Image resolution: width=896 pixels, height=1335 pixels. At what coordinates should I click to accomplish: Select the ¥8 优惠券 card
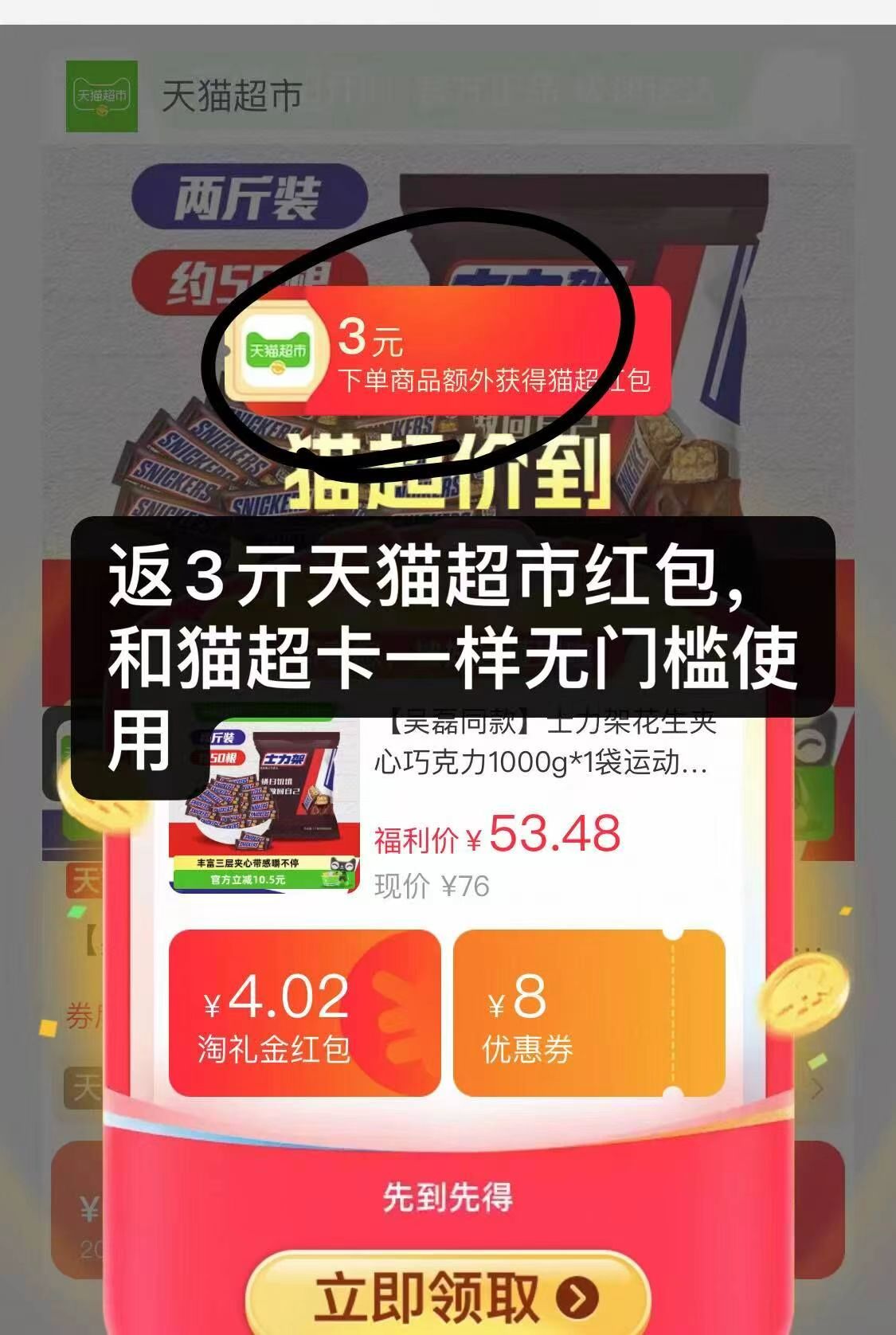(x=589, y=1013)
